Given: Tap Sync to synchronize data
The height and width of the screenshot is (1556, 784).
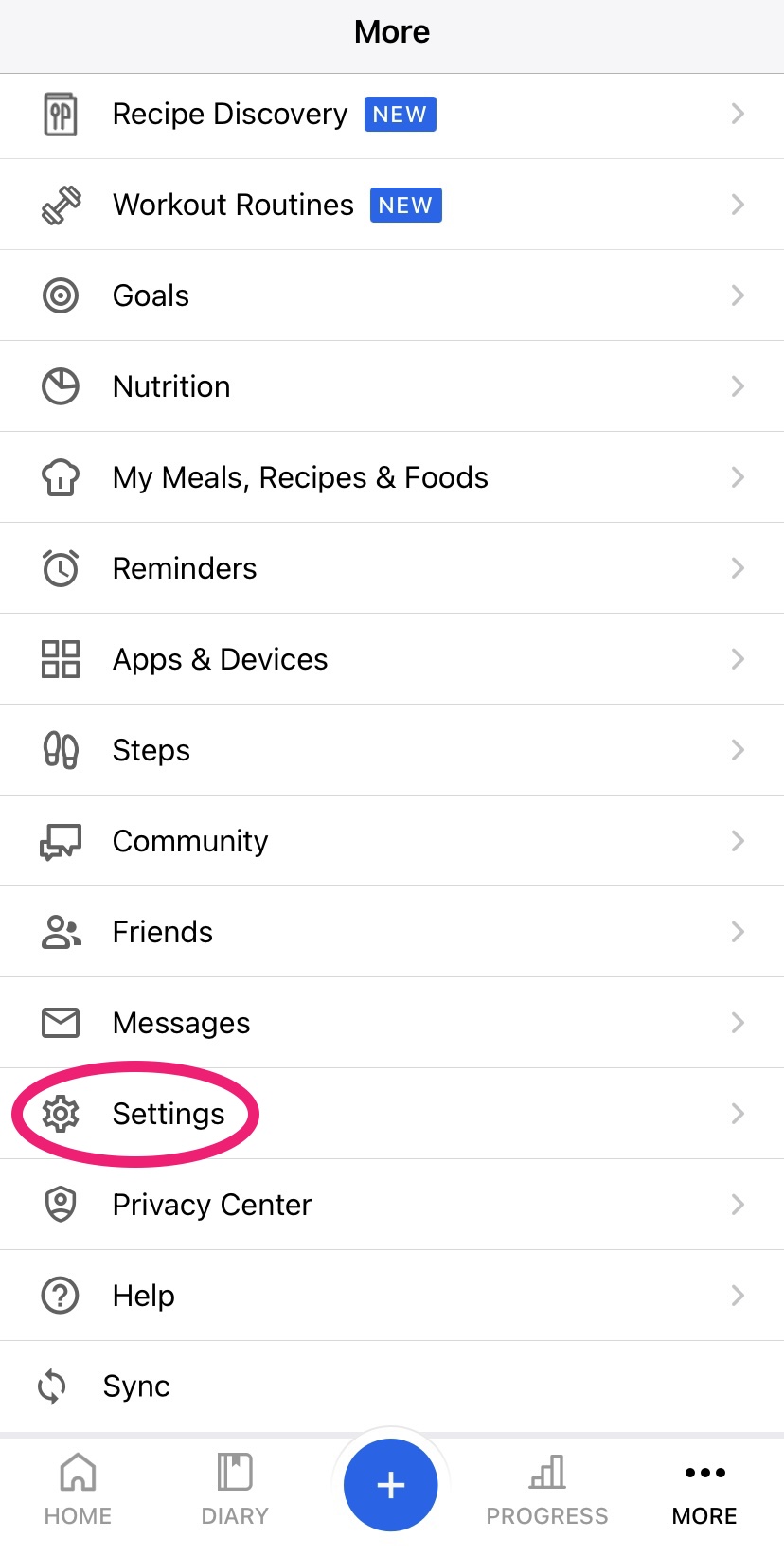Looking at the screenshot, I should (x=392, y=1386).
